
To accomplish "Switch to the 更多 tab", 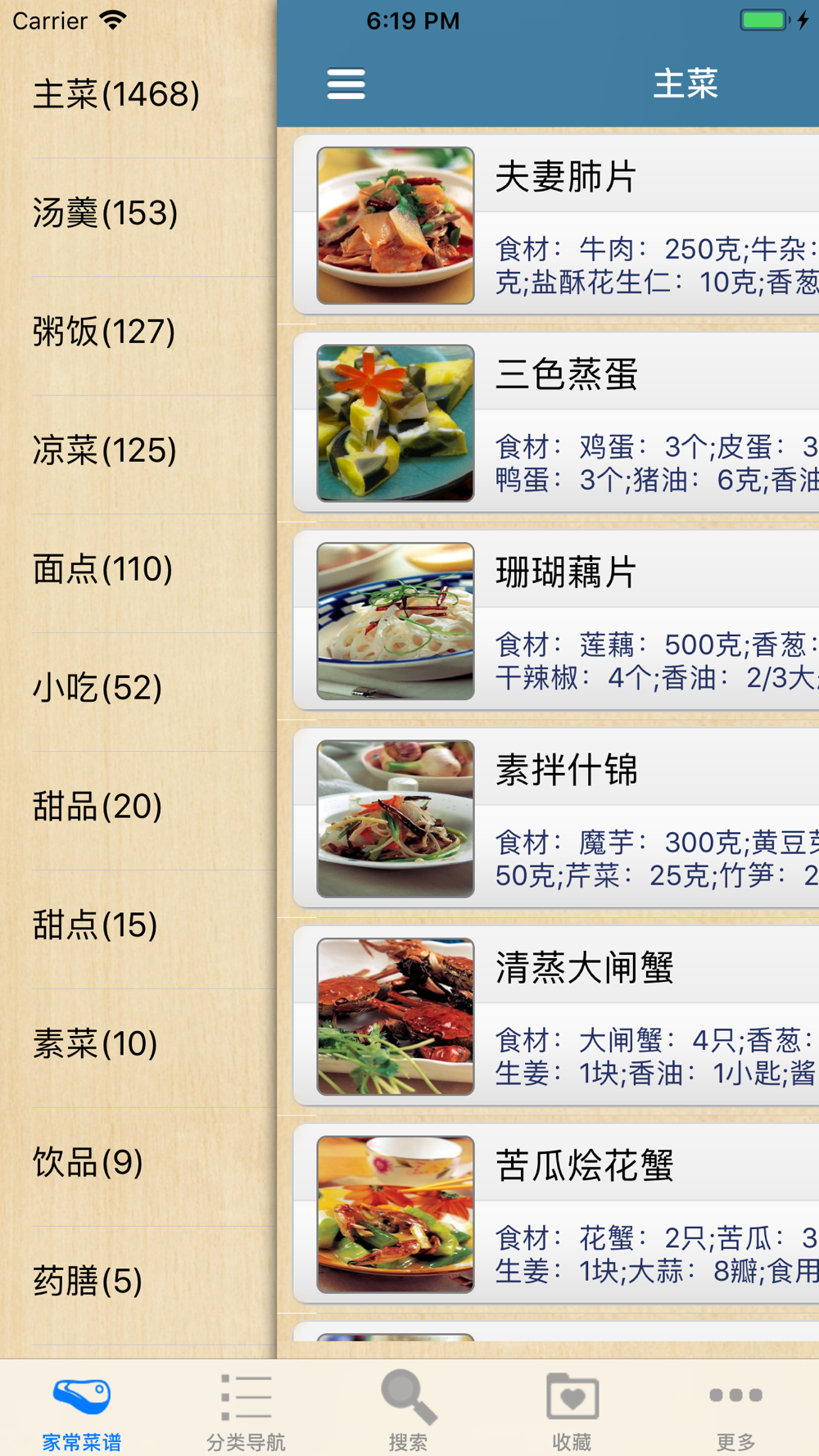I will [735, 1410].
